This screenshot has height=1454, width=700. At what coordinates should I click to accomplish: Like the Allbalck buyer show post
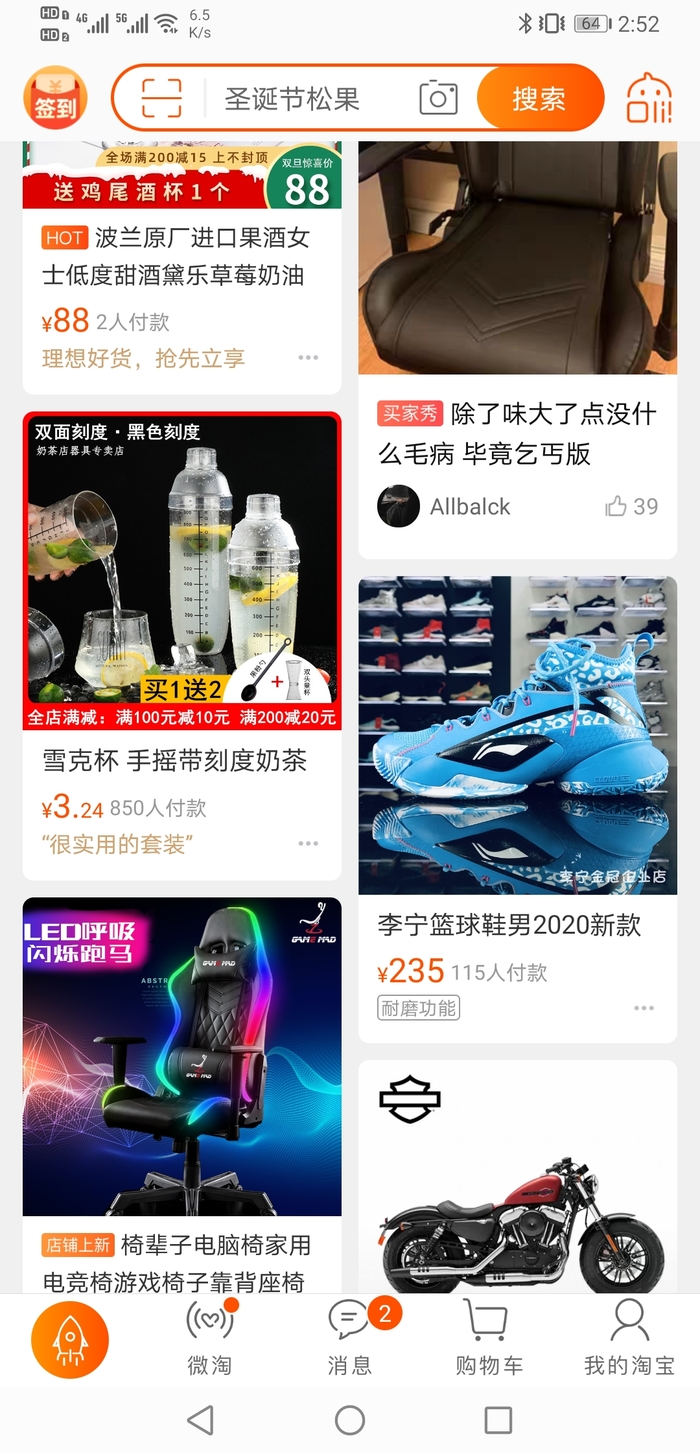coord(632,507)
